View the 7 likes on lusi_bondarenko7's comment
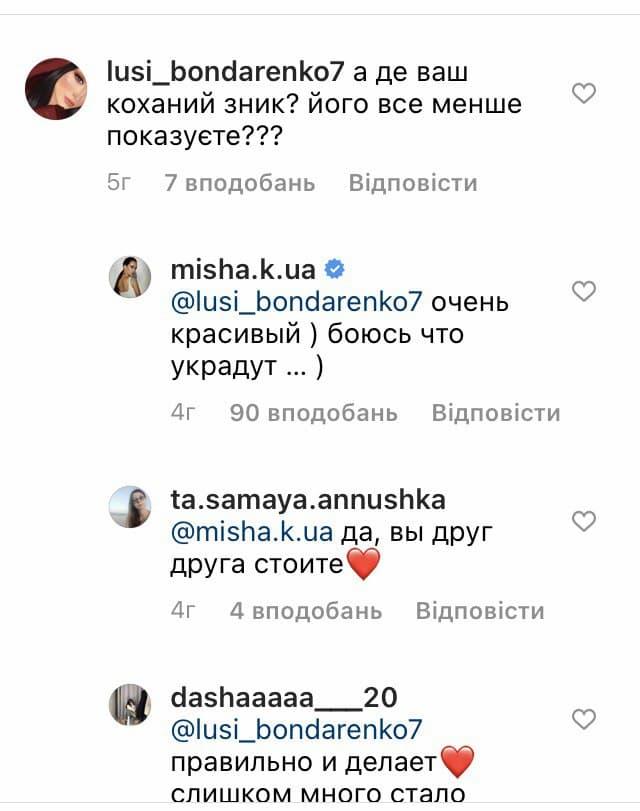The width and height of the screenshot is (640, 811). point(239,183)
